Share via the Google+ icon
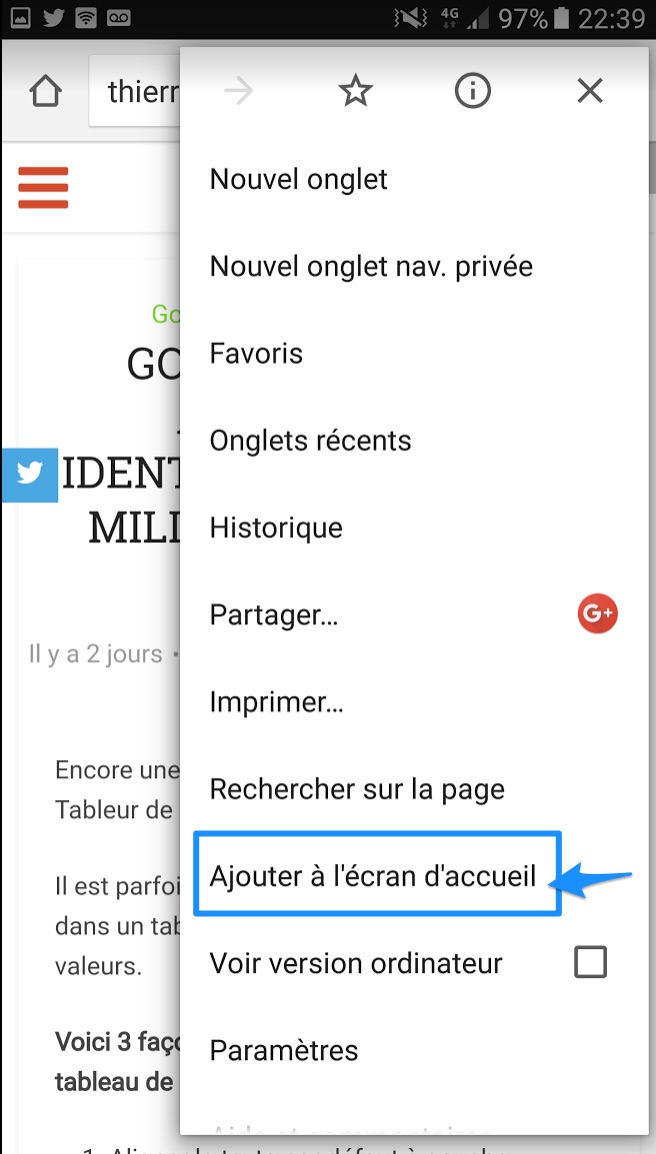This screenshot has width=656, height=1154. [597, 614]
